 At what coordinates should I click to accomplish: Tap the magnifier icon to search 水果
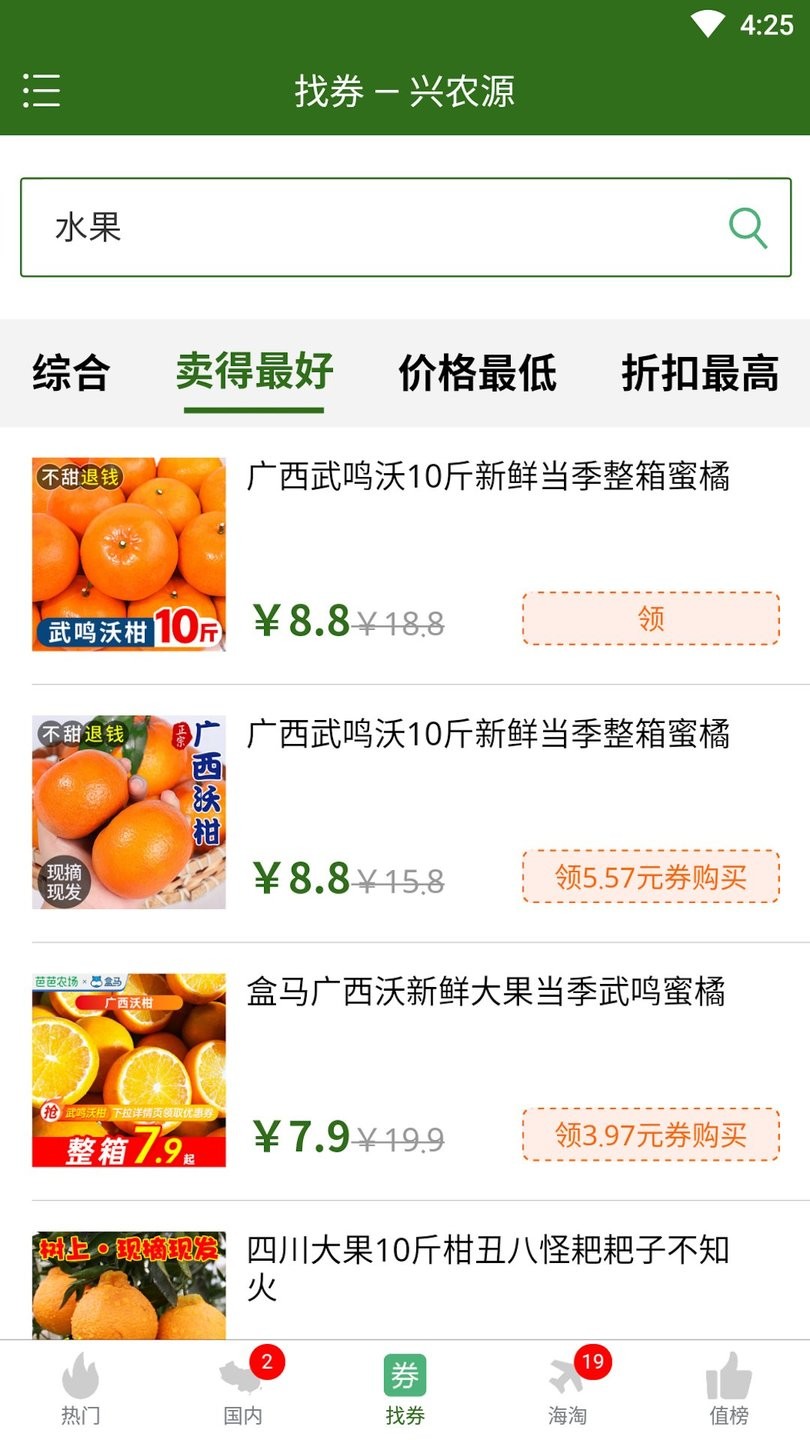(745, 228)
